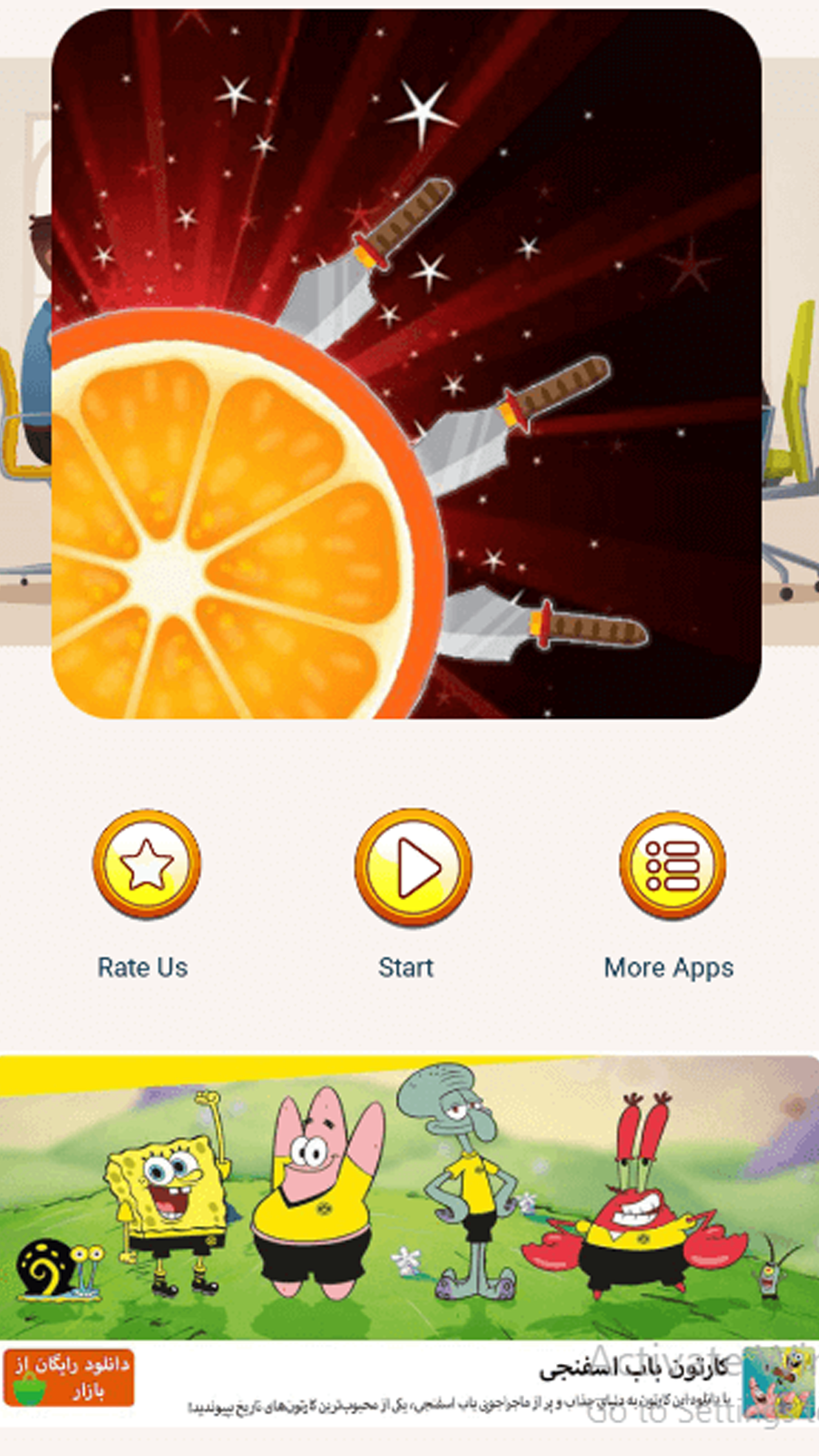Tap the orange Bazaar free download button
The width and height of the screenshot is (819, 1456).
point(69,1378)
